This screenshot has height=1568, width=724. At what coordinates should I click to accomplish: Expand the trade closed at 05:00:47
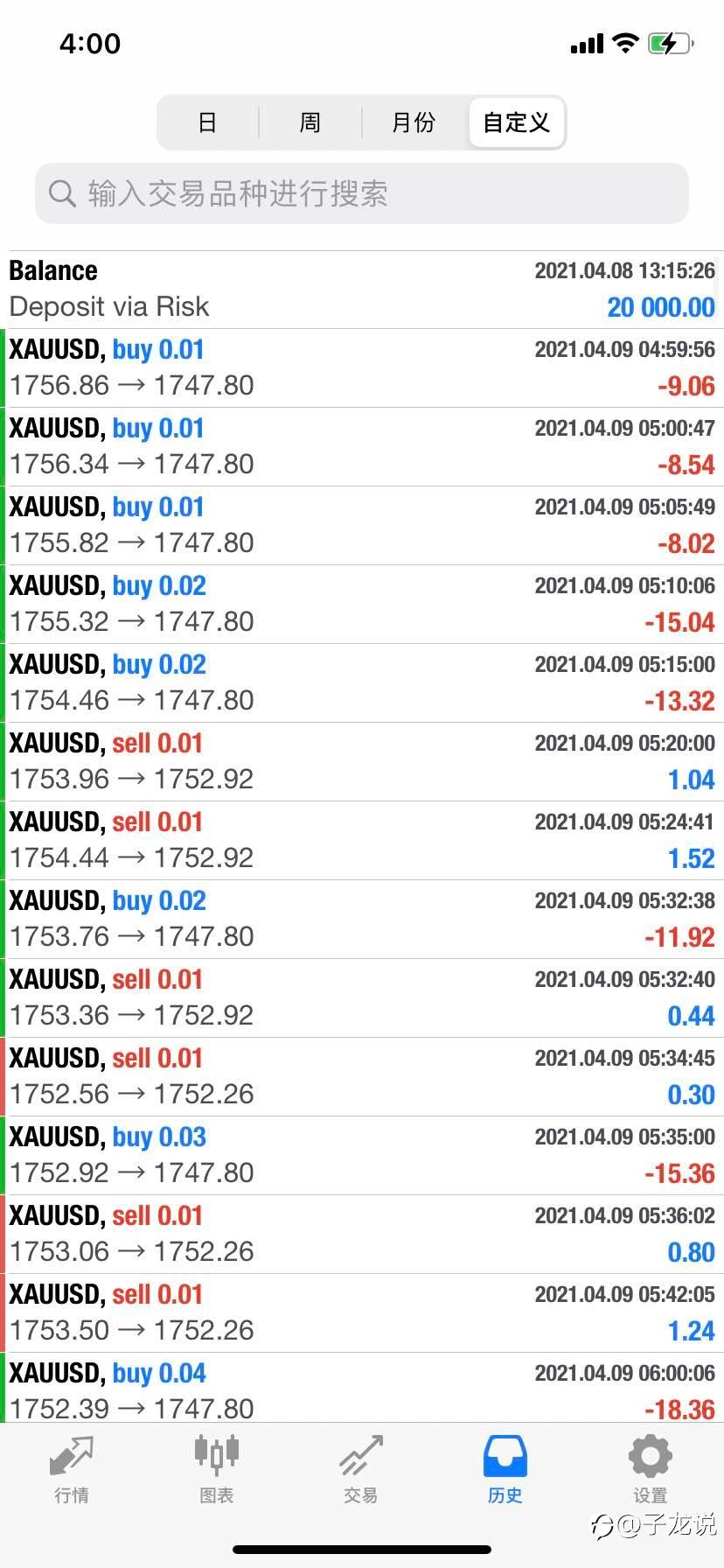coord(362,447)
